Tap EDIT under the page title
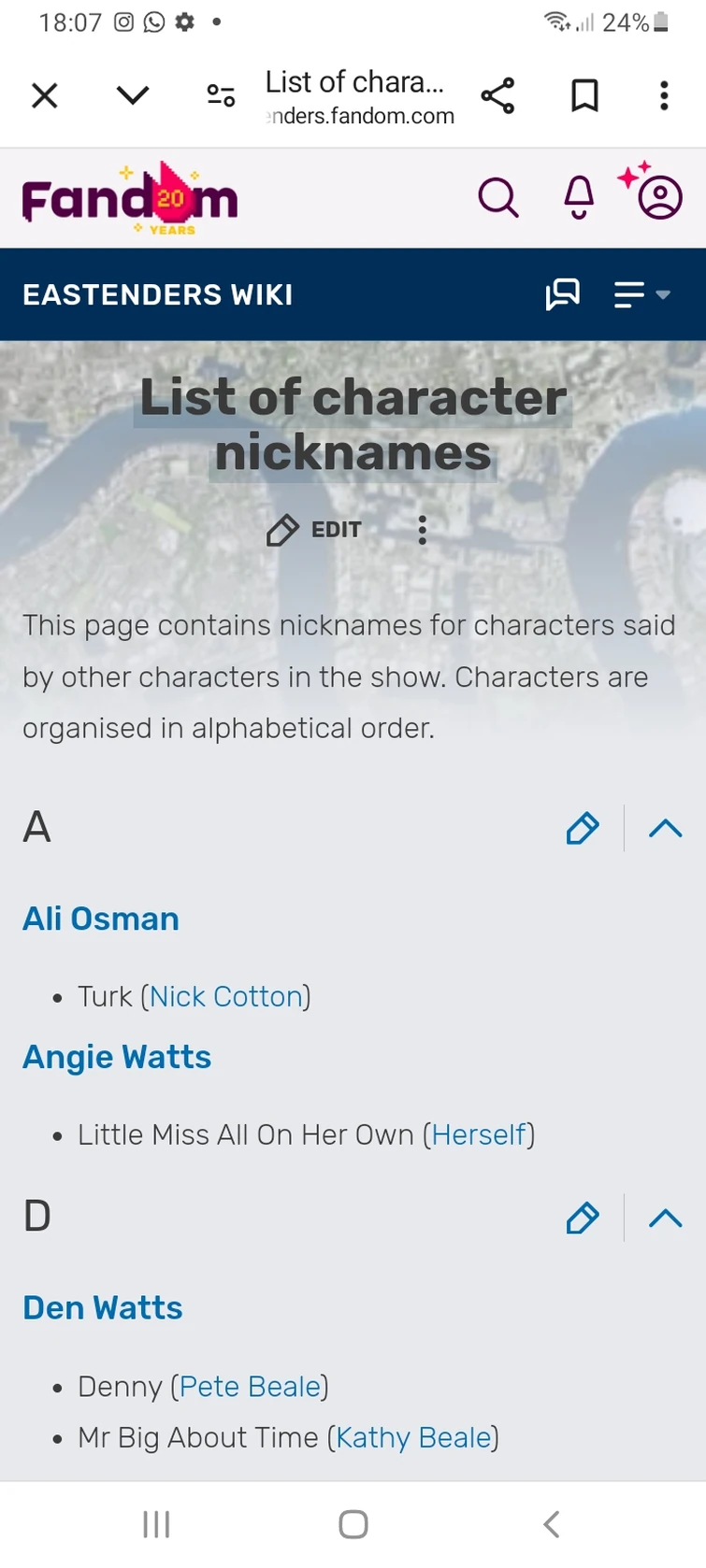 (315, 530)
